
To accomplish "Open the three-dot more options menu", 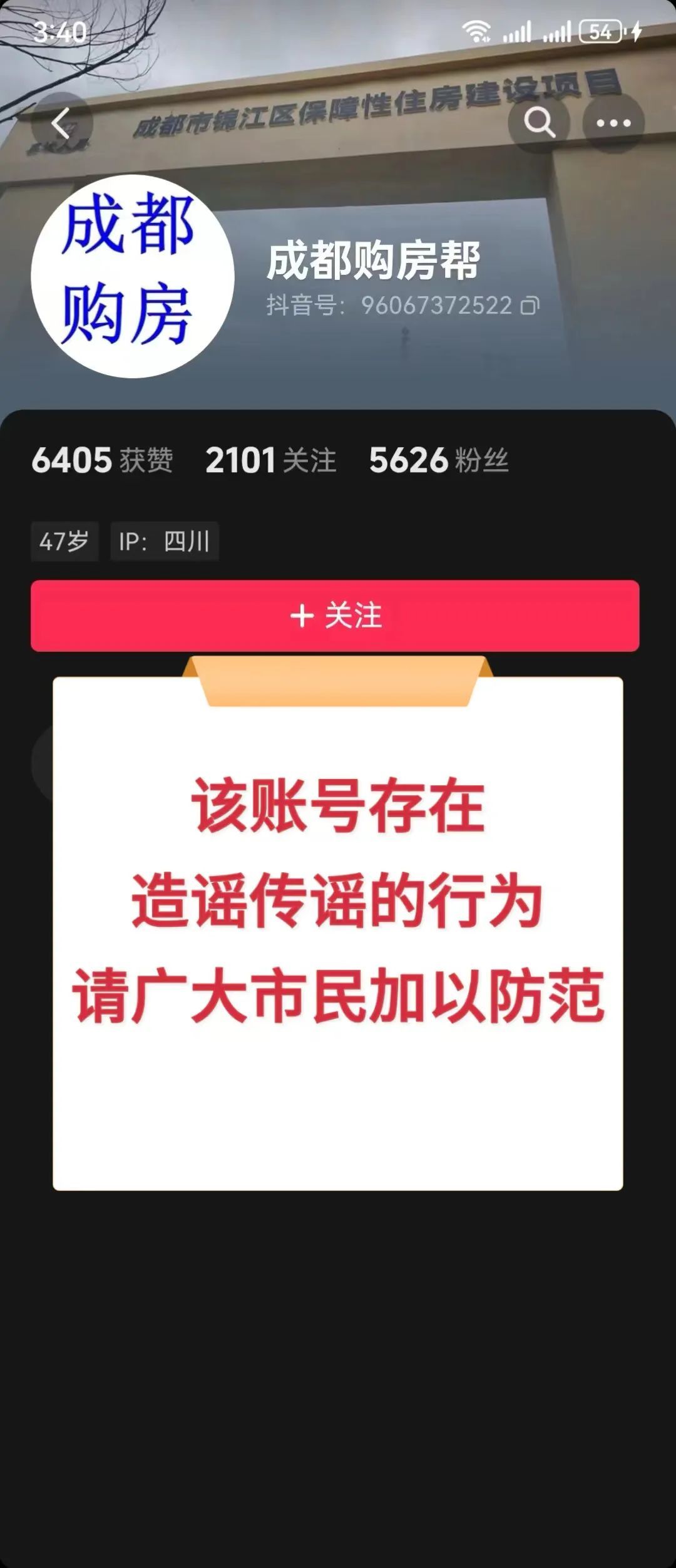I will pos(613,123).
